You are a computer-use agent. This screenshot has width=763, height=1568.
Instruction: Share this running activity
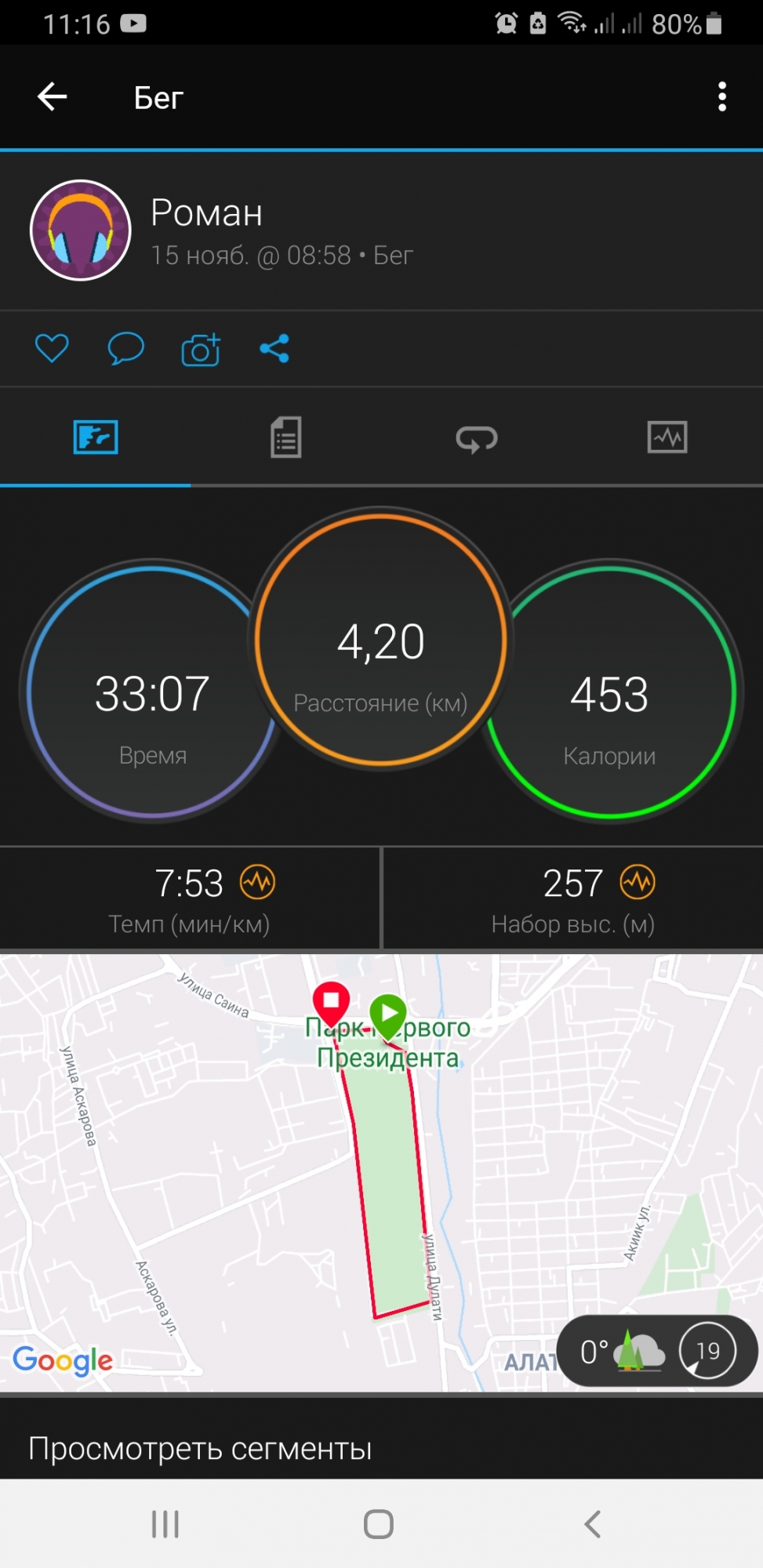[x=274, y=348]
